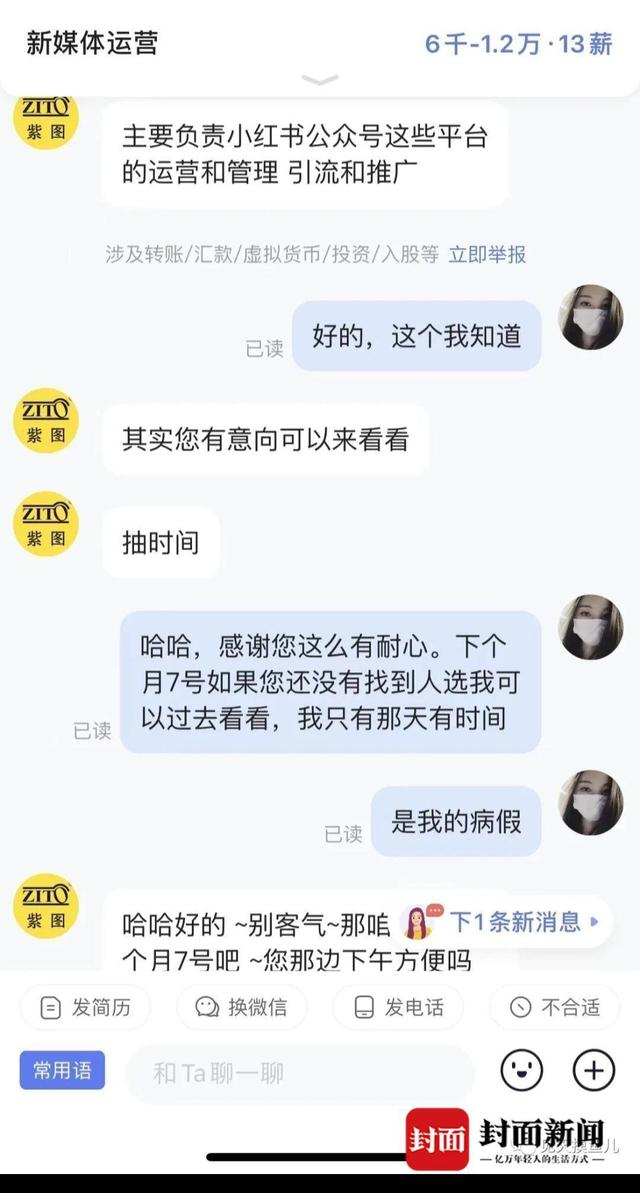This screenshot has height=1193, width=640.
Task: Open the emoji picker
Action: tap(521, 1071)
